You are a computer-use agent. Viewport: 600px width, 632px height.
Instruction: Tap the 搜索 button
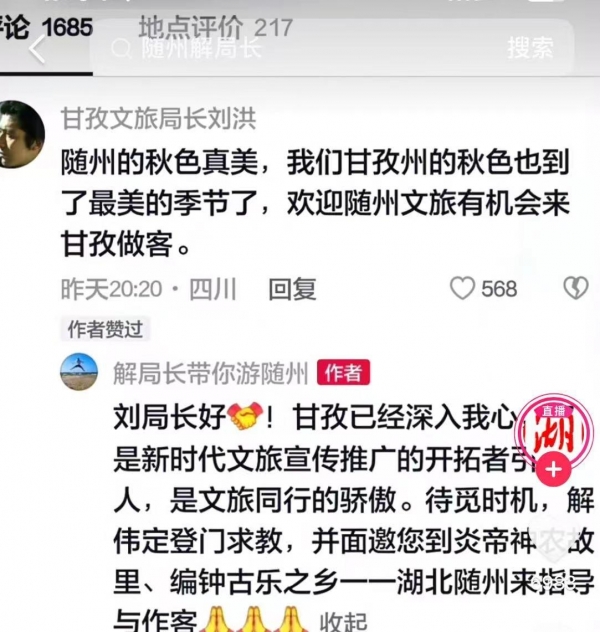529,47
